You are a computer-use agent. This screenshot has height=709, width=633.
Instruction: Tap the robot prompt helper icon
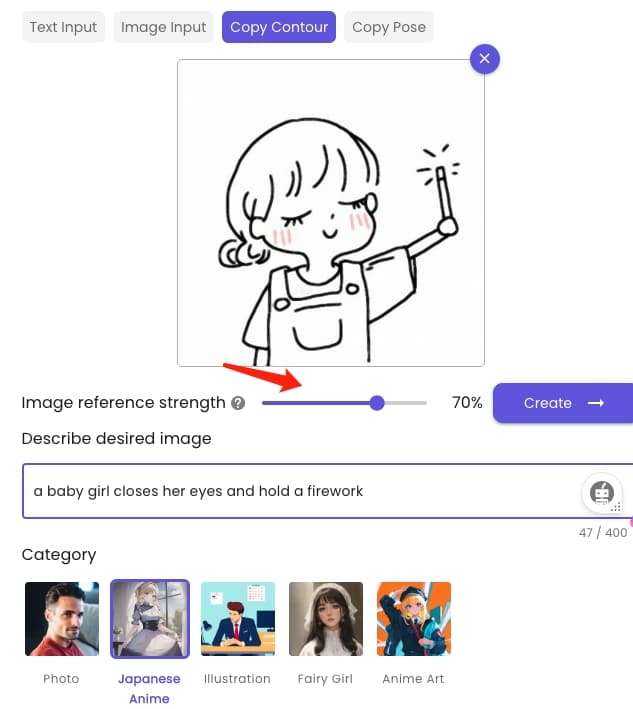click(x=601, y=491)
